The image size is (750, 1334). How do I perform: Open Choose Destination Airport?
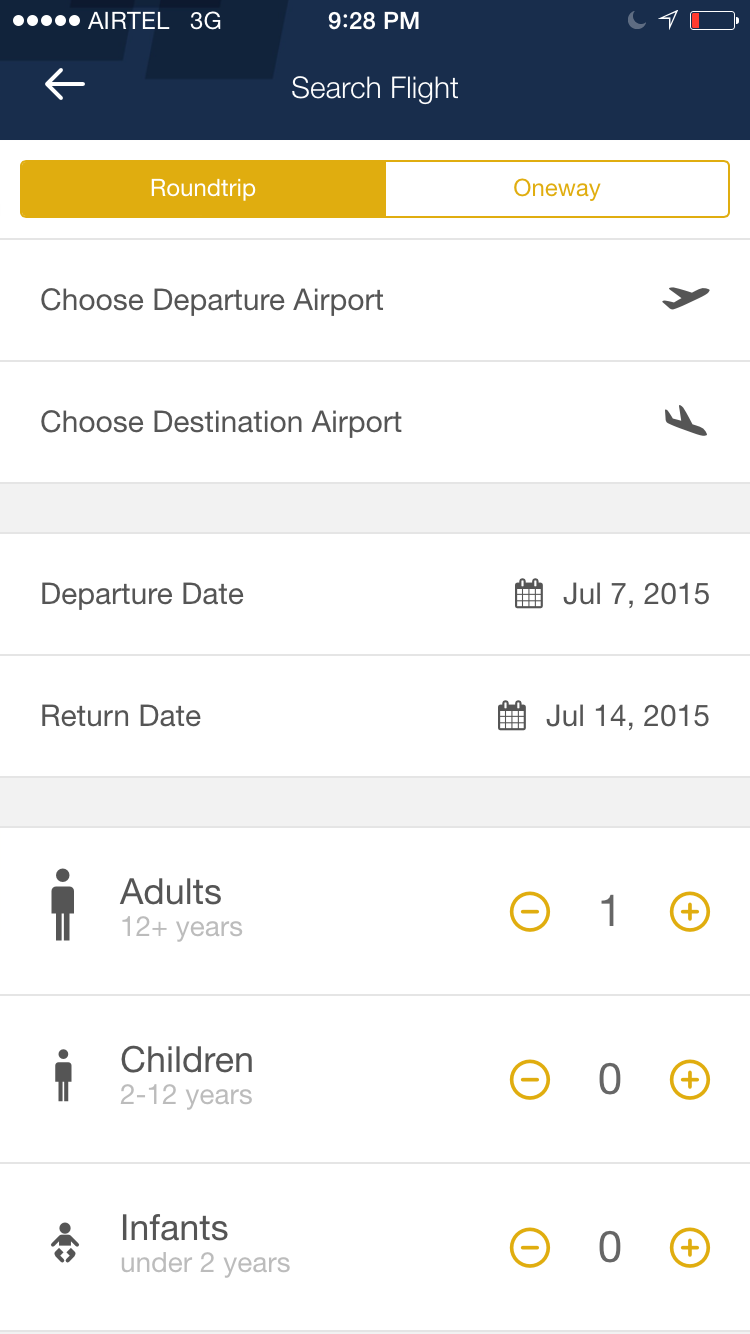coord(375,422)
